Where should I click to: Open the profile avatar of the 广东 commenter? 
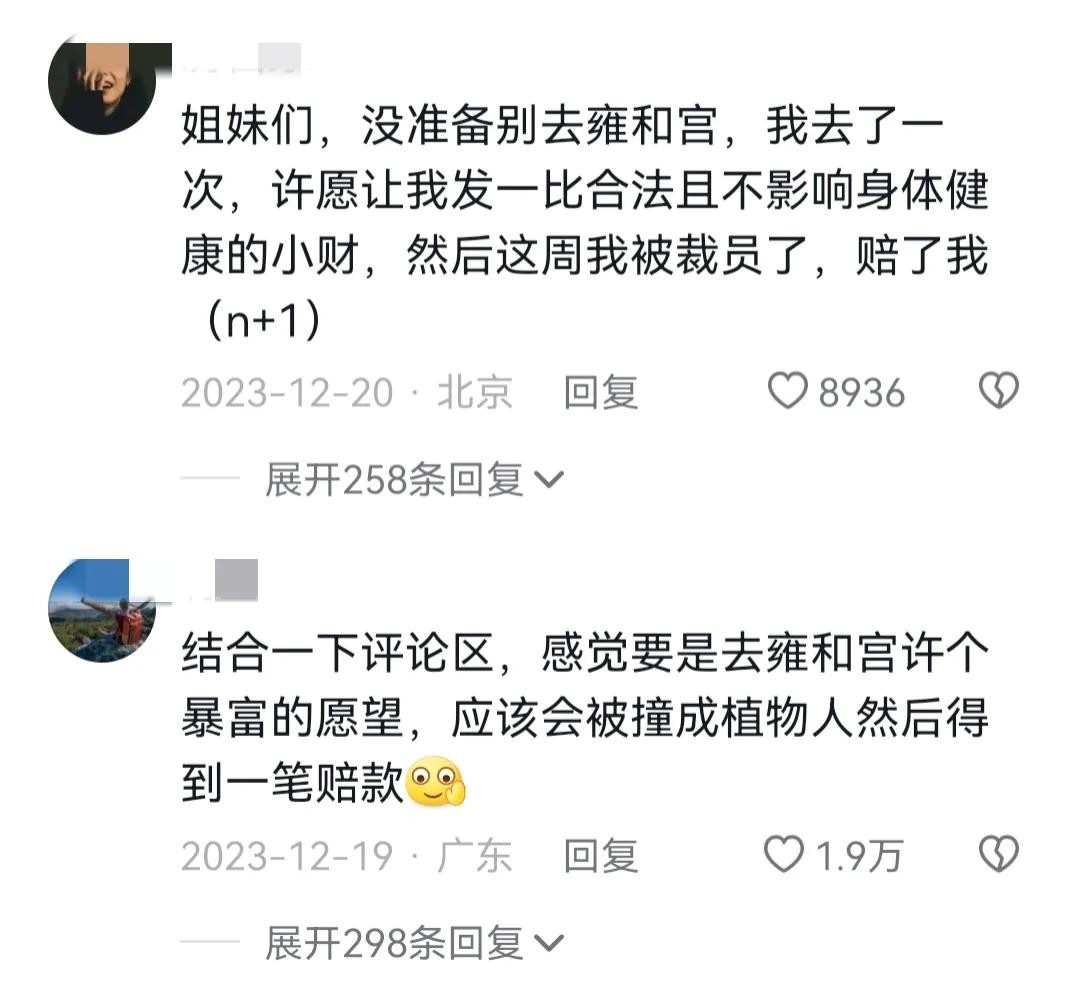(102, 609)
